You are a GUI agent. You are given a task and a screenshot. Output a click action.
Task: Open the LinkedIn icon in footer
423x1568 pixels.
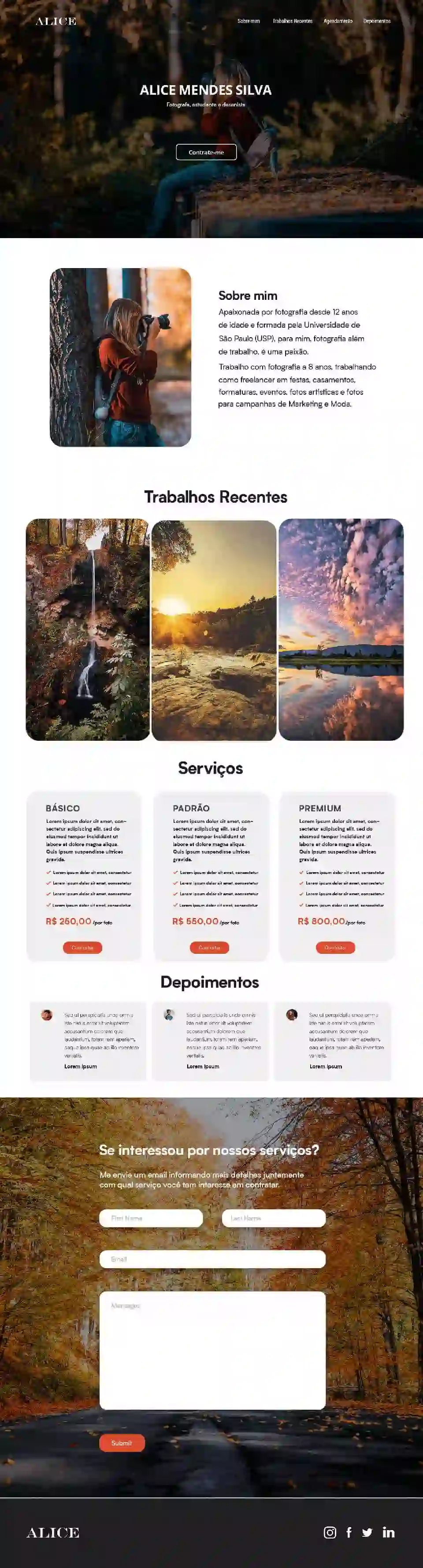coord(388,1532)
